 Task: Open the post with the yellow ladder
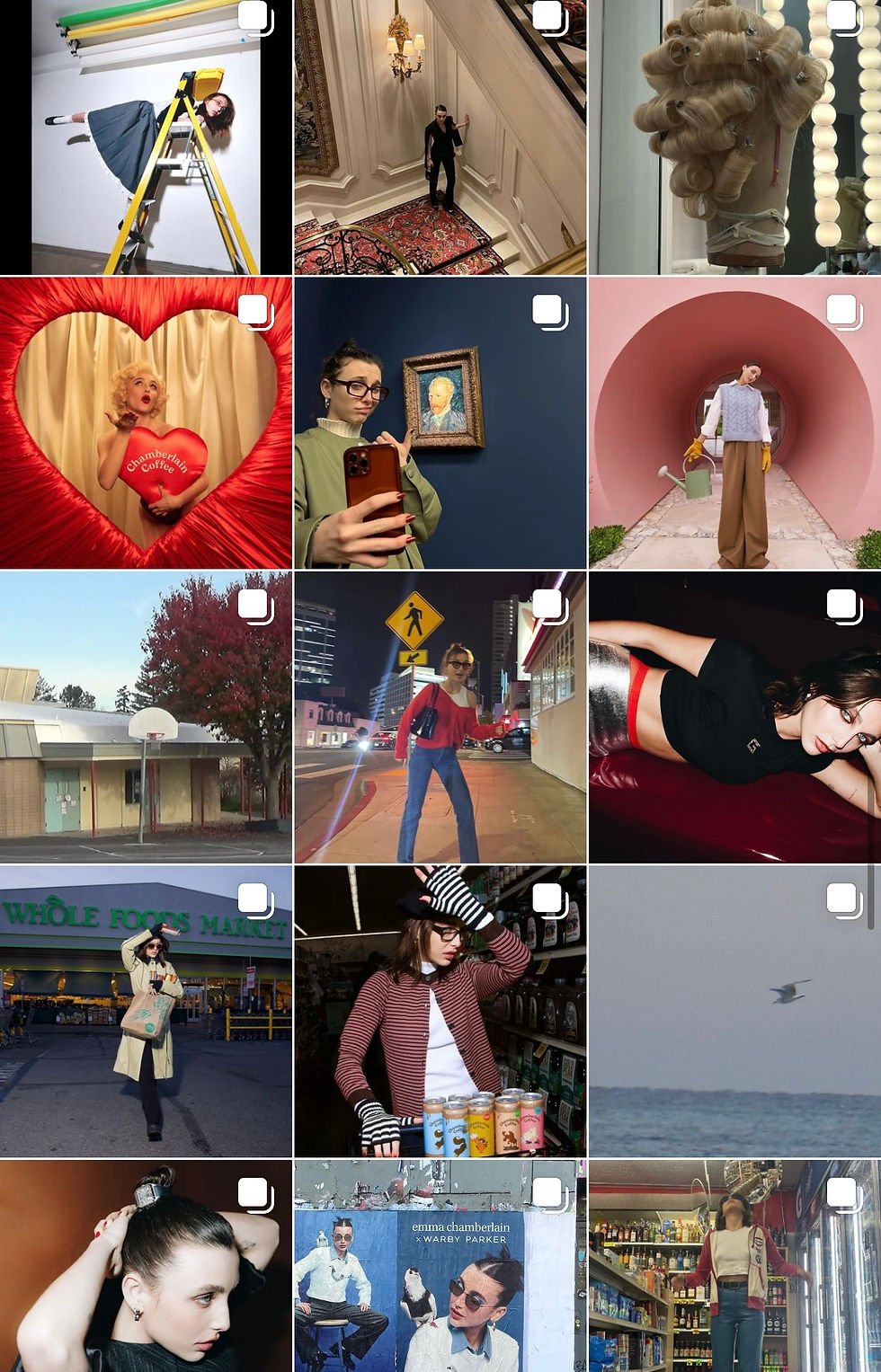pos(146,137)
